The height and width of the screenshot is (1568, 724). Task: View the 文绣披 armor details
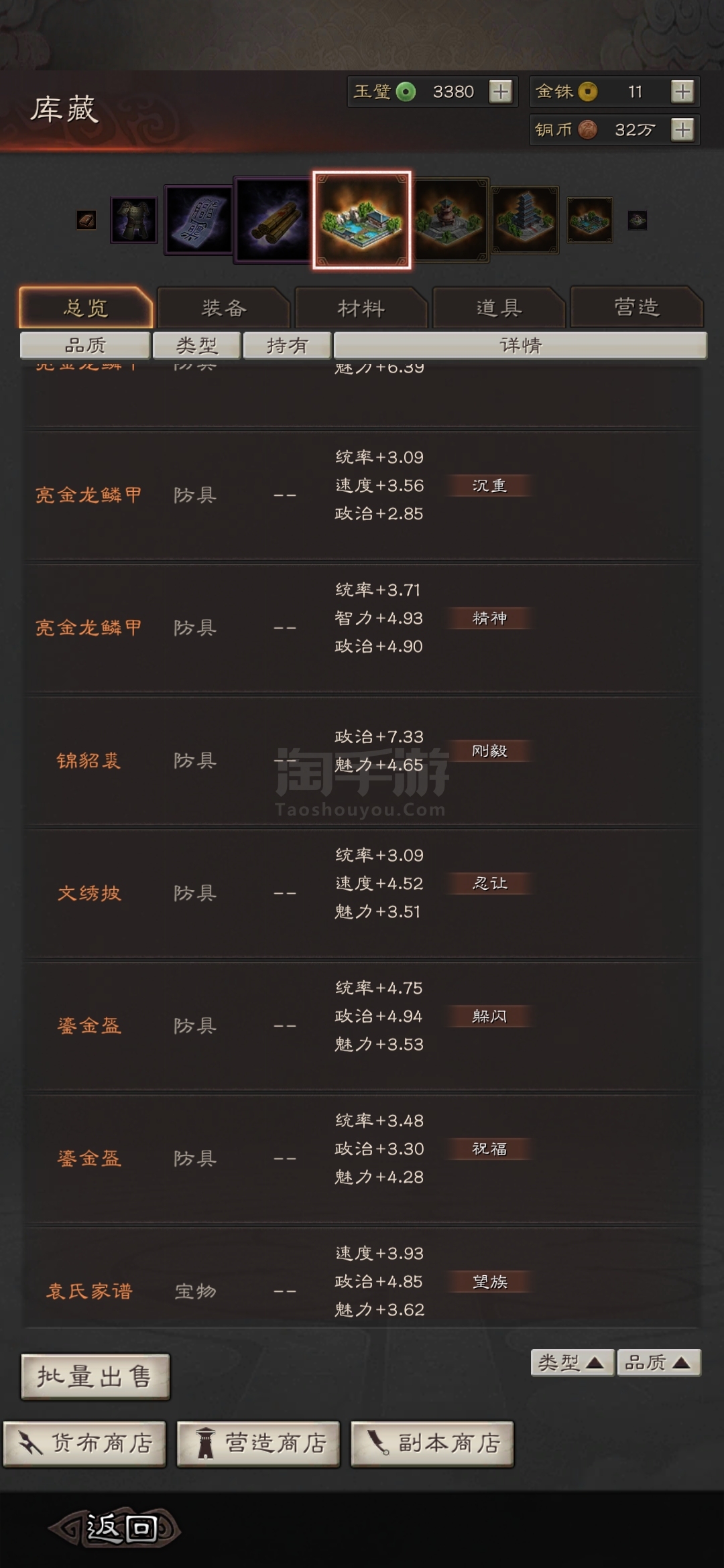(88, 893)
